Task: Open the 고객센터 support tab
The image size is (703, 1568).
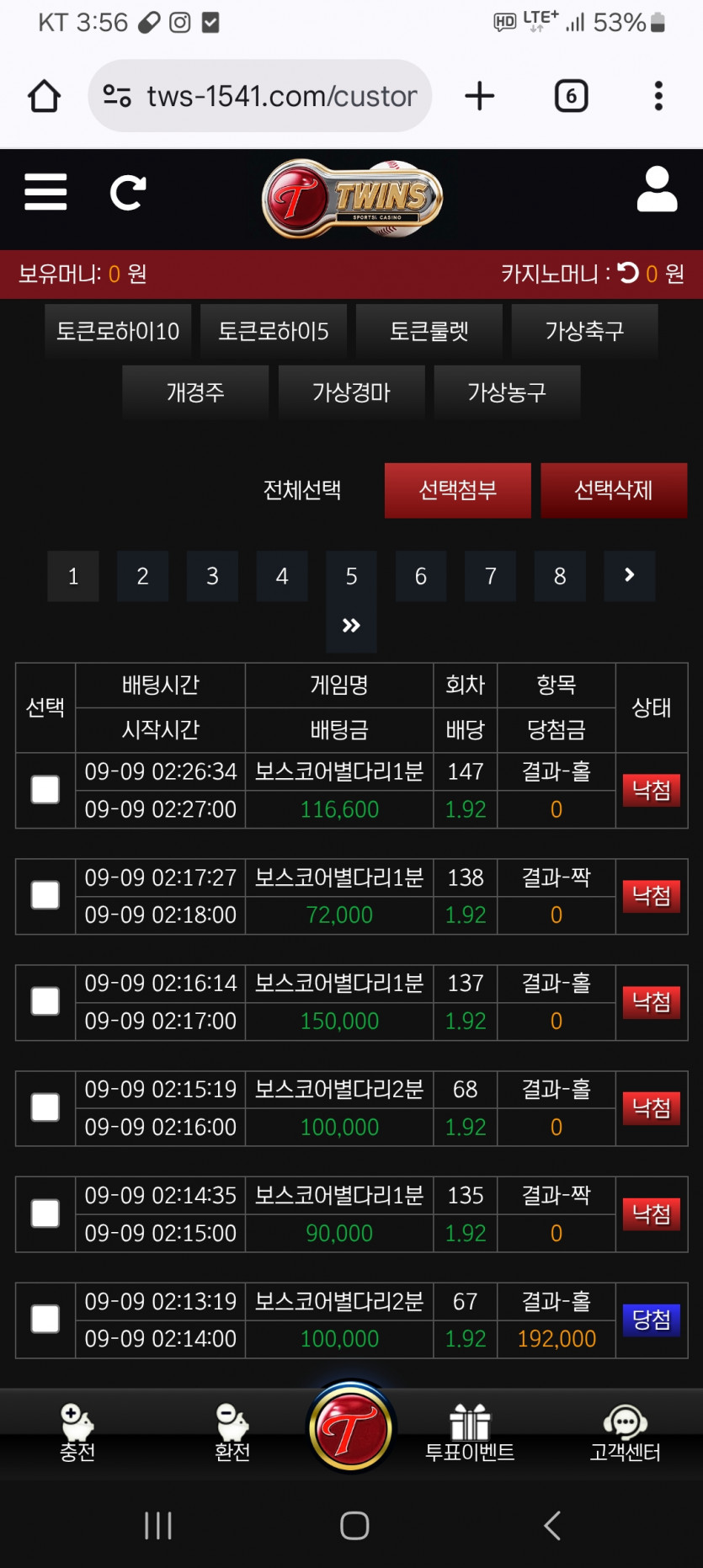Action: click(x=625, y=1433)
